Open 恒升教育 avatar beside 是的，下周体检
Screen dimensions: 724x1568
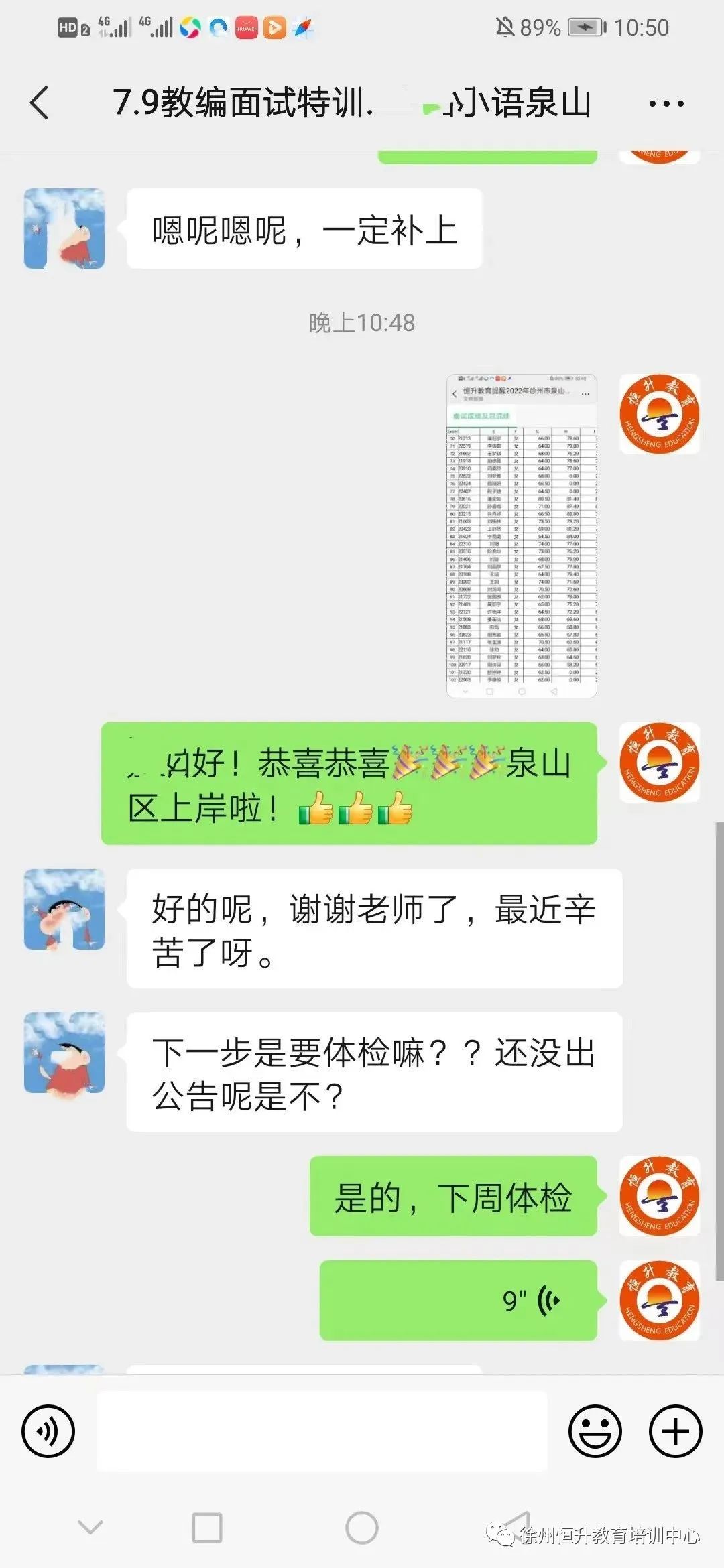660,1195
